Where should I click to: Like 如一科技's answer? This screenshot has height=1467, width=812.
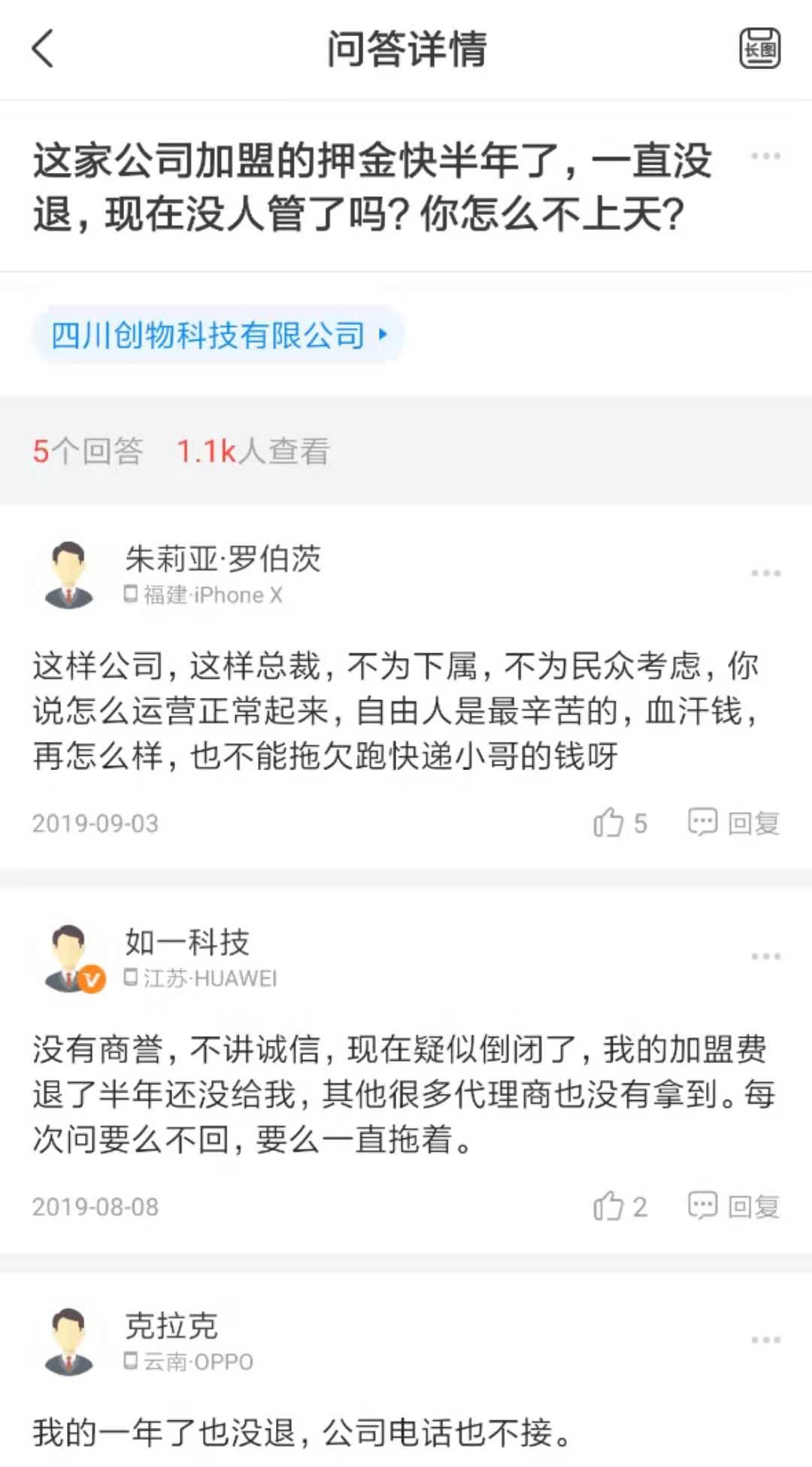pyautogui.click(x=619, y=1206)
